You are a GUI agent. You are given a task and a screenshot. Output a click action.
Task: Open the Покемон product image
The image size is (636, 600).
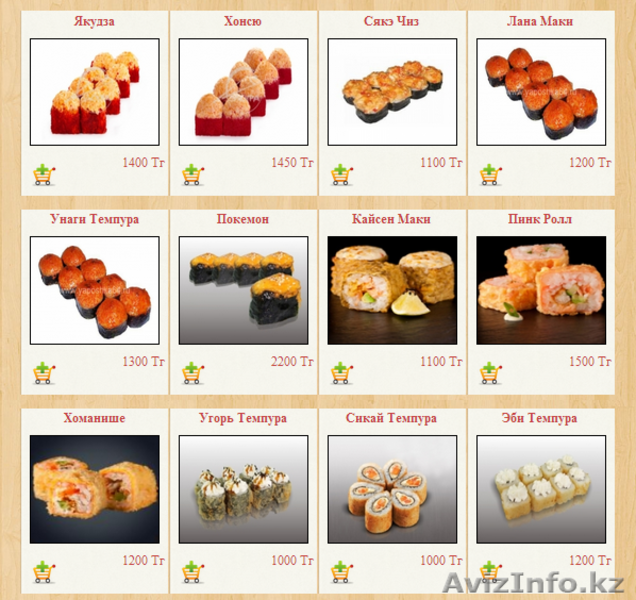tap(243, 290)
